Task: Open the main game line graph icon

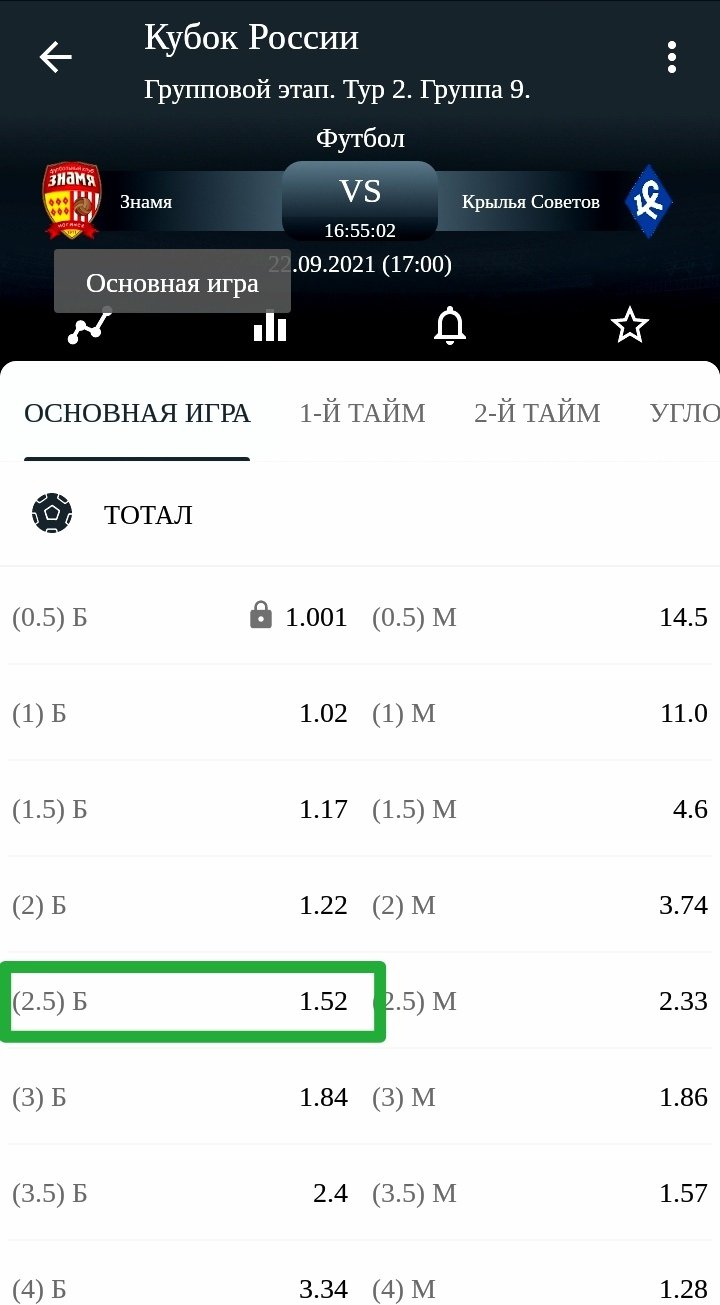Action: (x=90, y=328)
